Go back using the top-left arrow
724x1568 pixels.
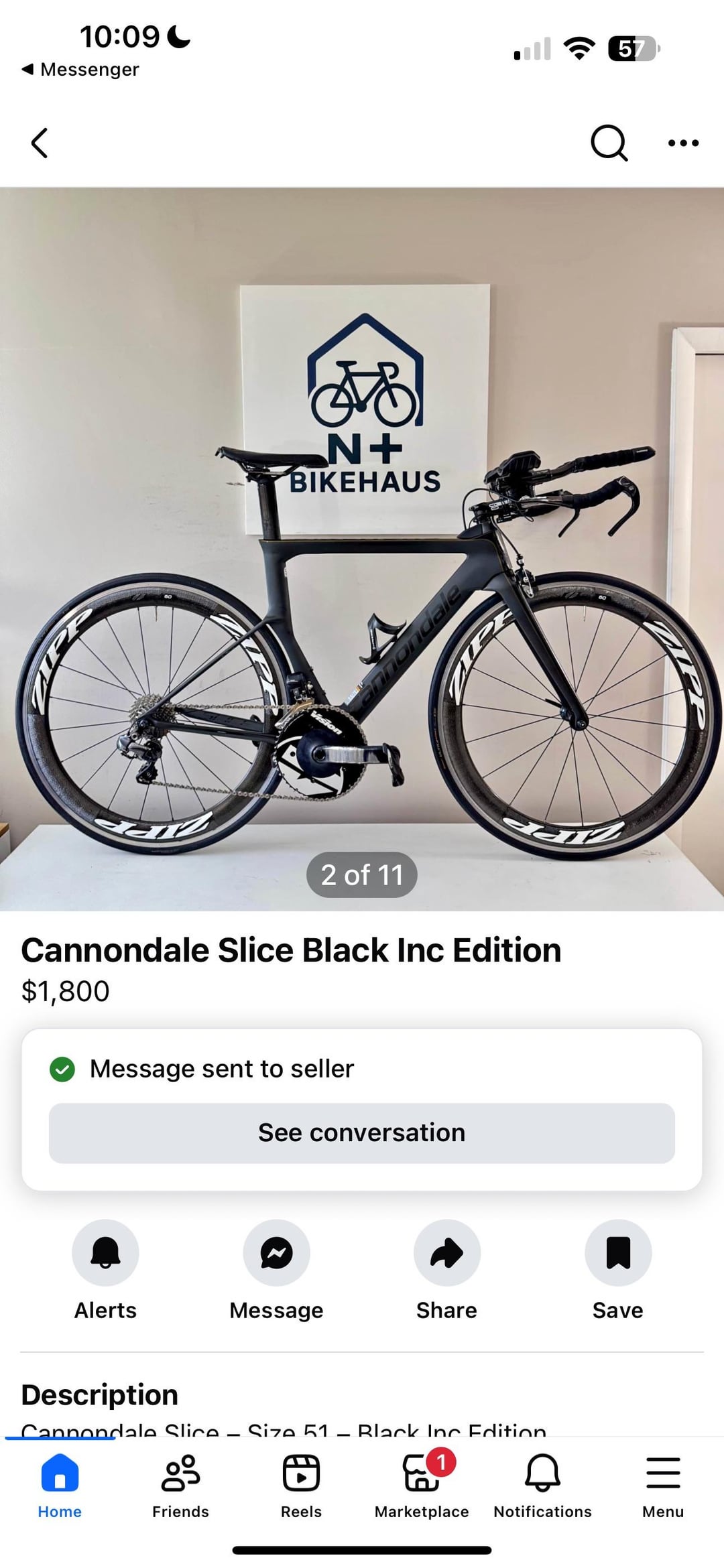tap(40, 143)
